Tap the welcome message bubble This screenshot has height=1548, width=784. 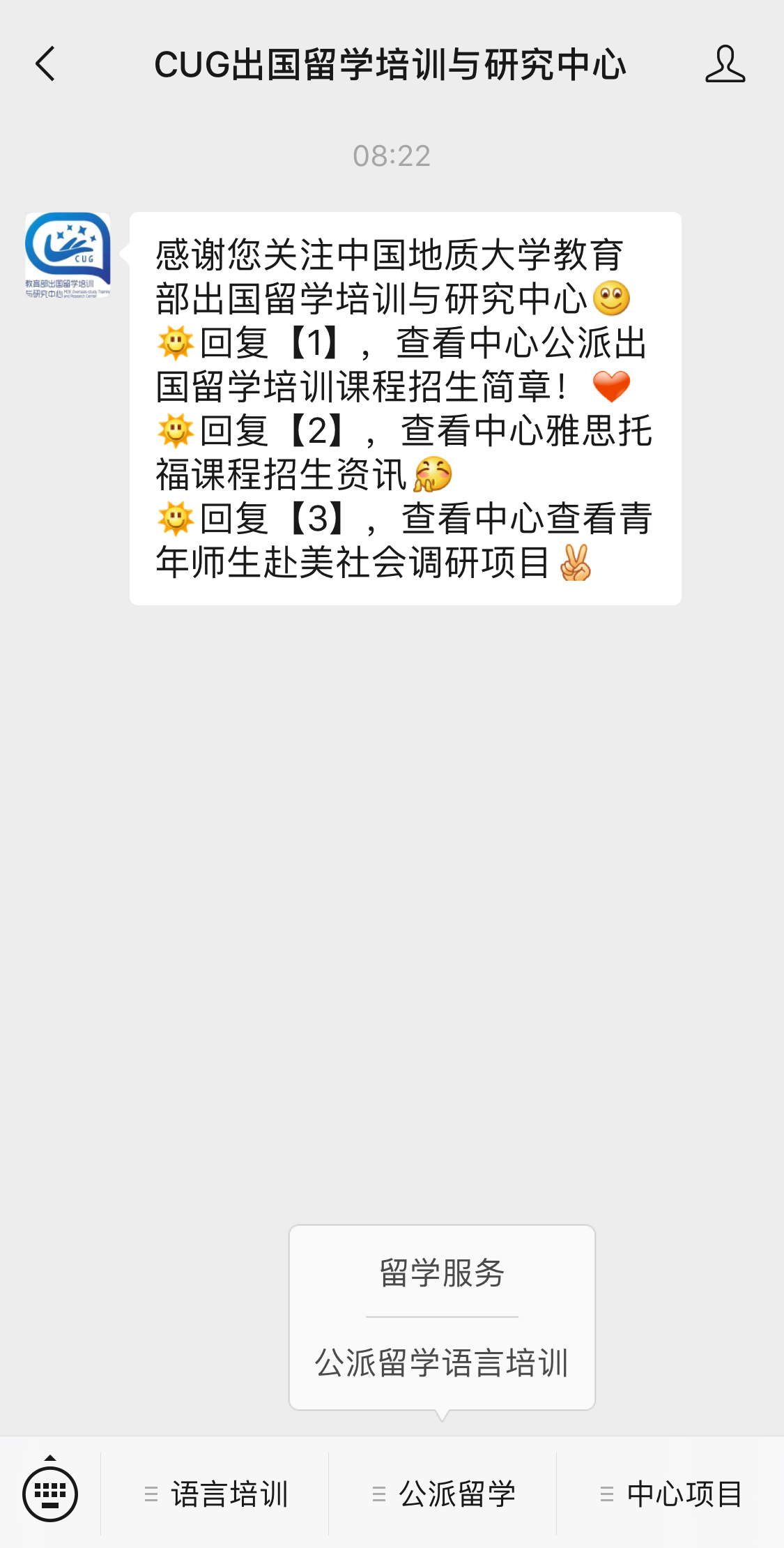coord(403,411)
